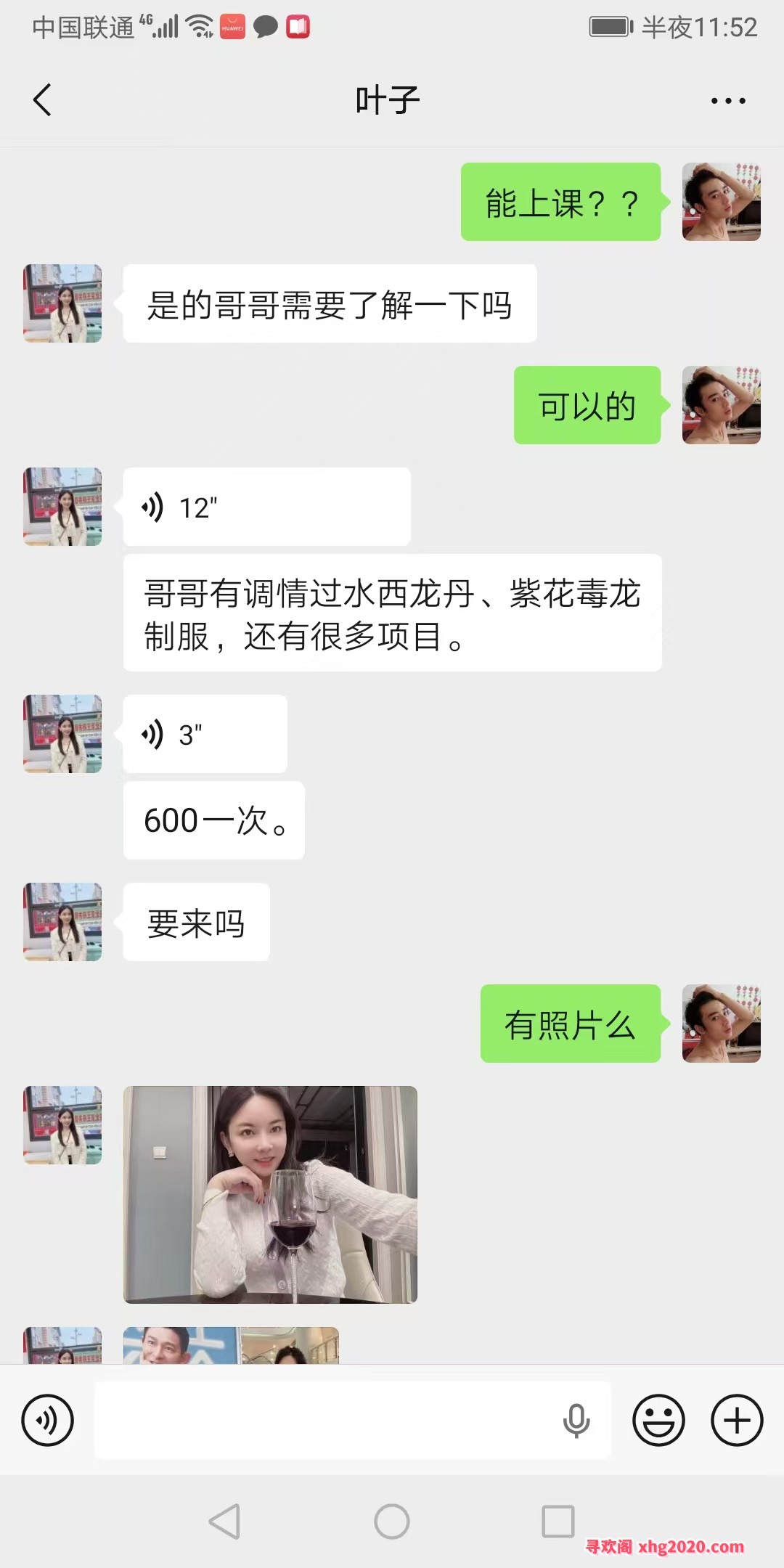Play the 12-second voice message
784x1568 pixels.
[x=266, y=507]
